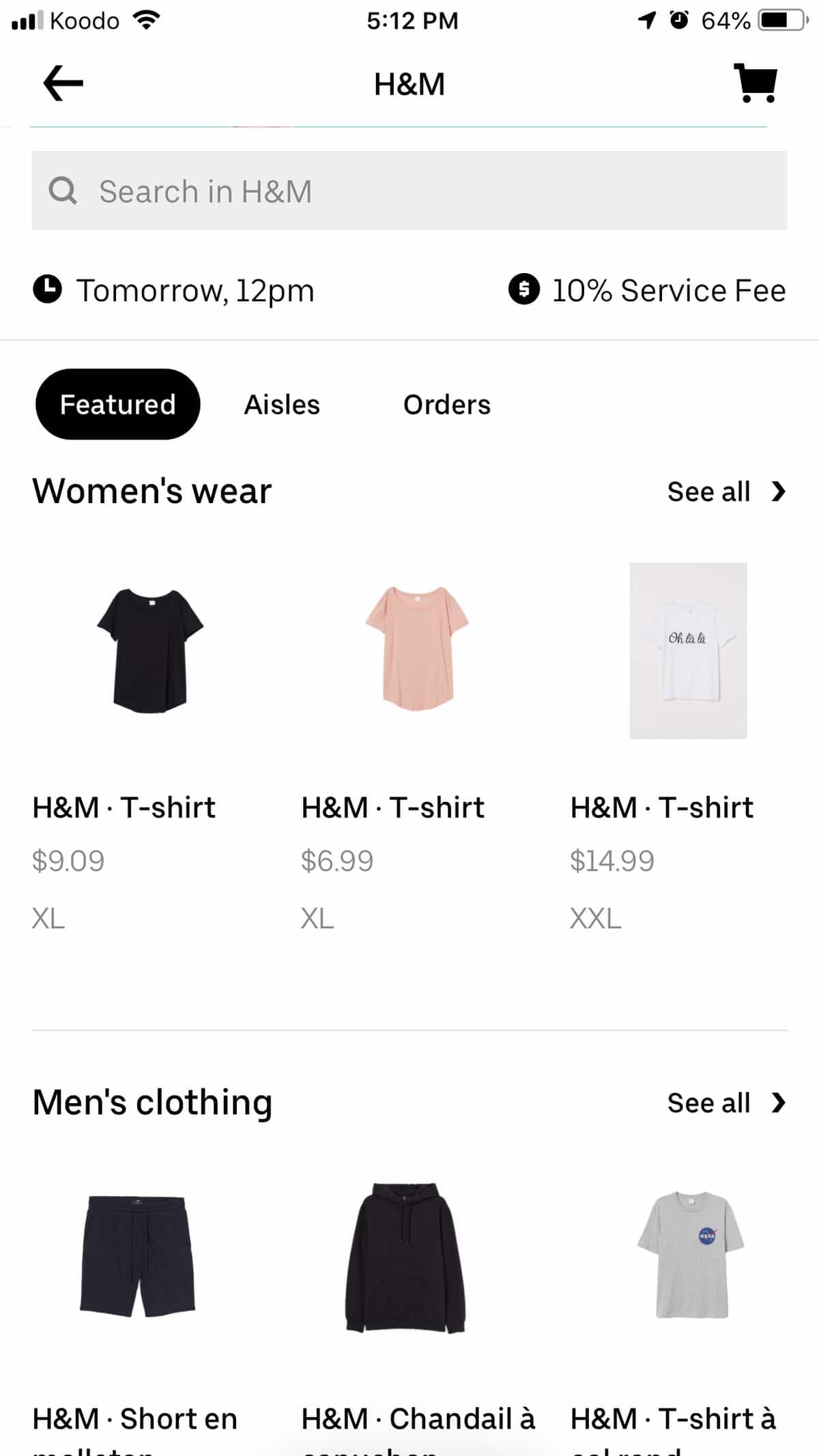View the 10% Service Fee details
Screen dimensions: 819x1456
click(x=647, y=290)
